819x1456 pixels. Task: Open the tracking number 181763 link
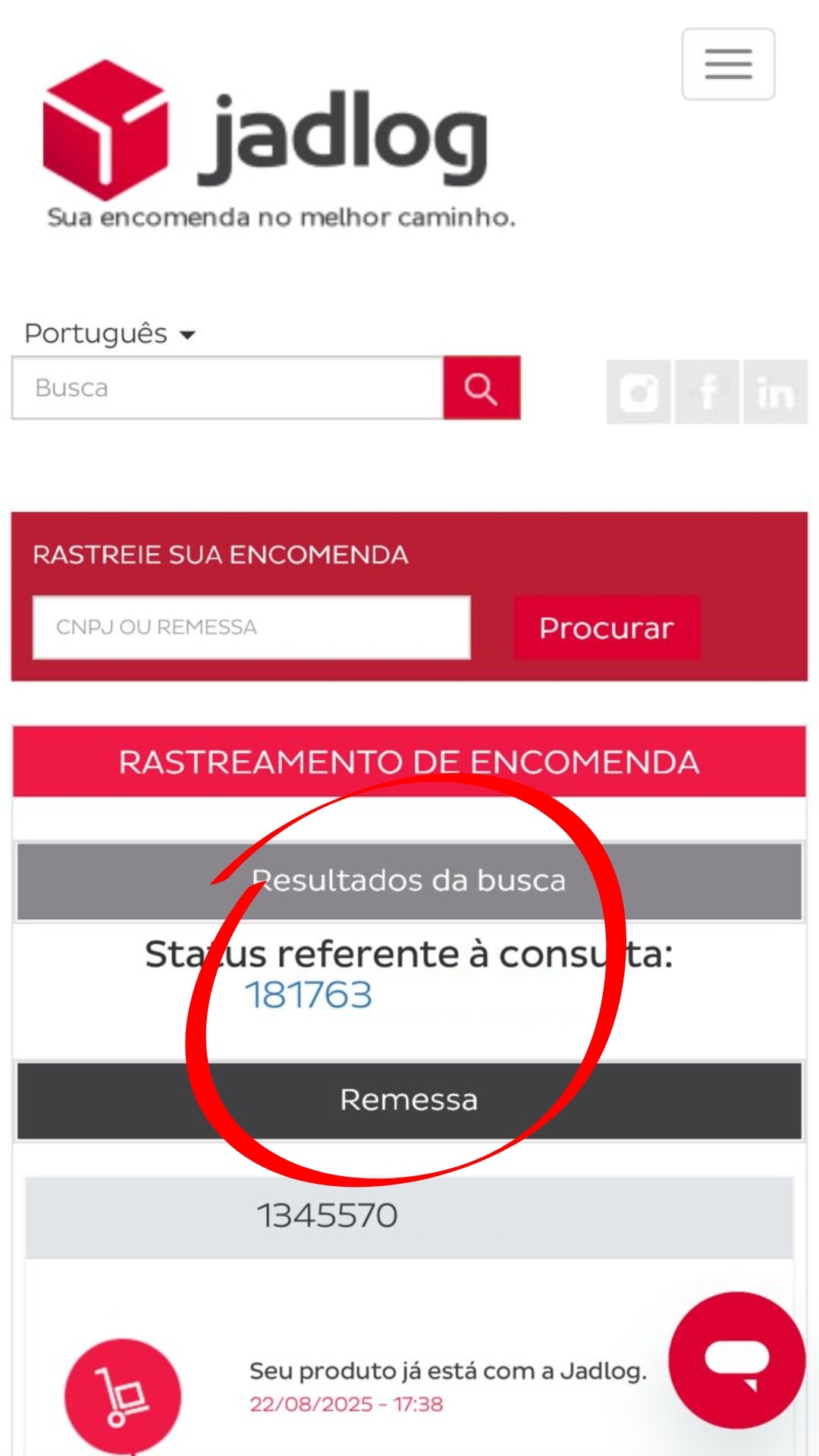309,994
